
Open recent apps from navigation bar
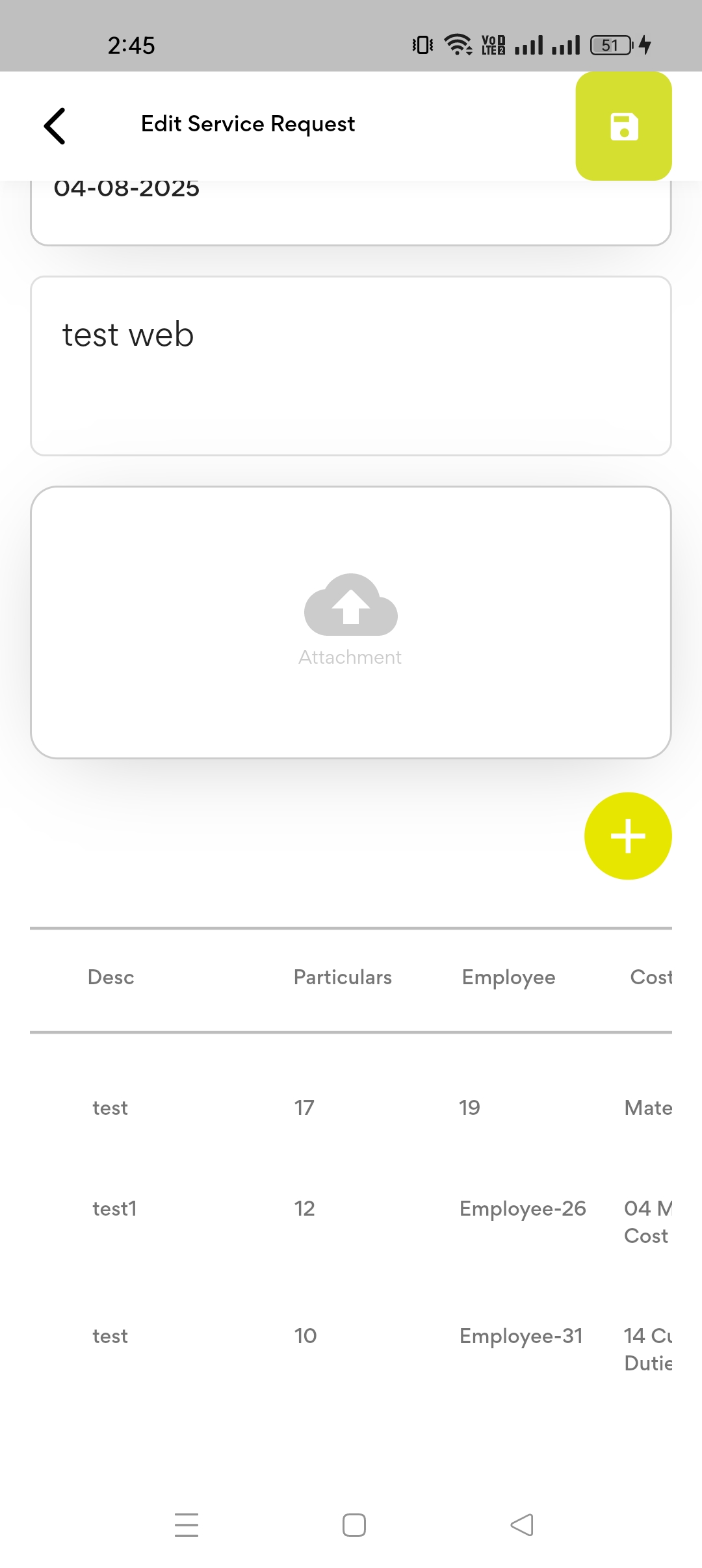point(187,1525)
